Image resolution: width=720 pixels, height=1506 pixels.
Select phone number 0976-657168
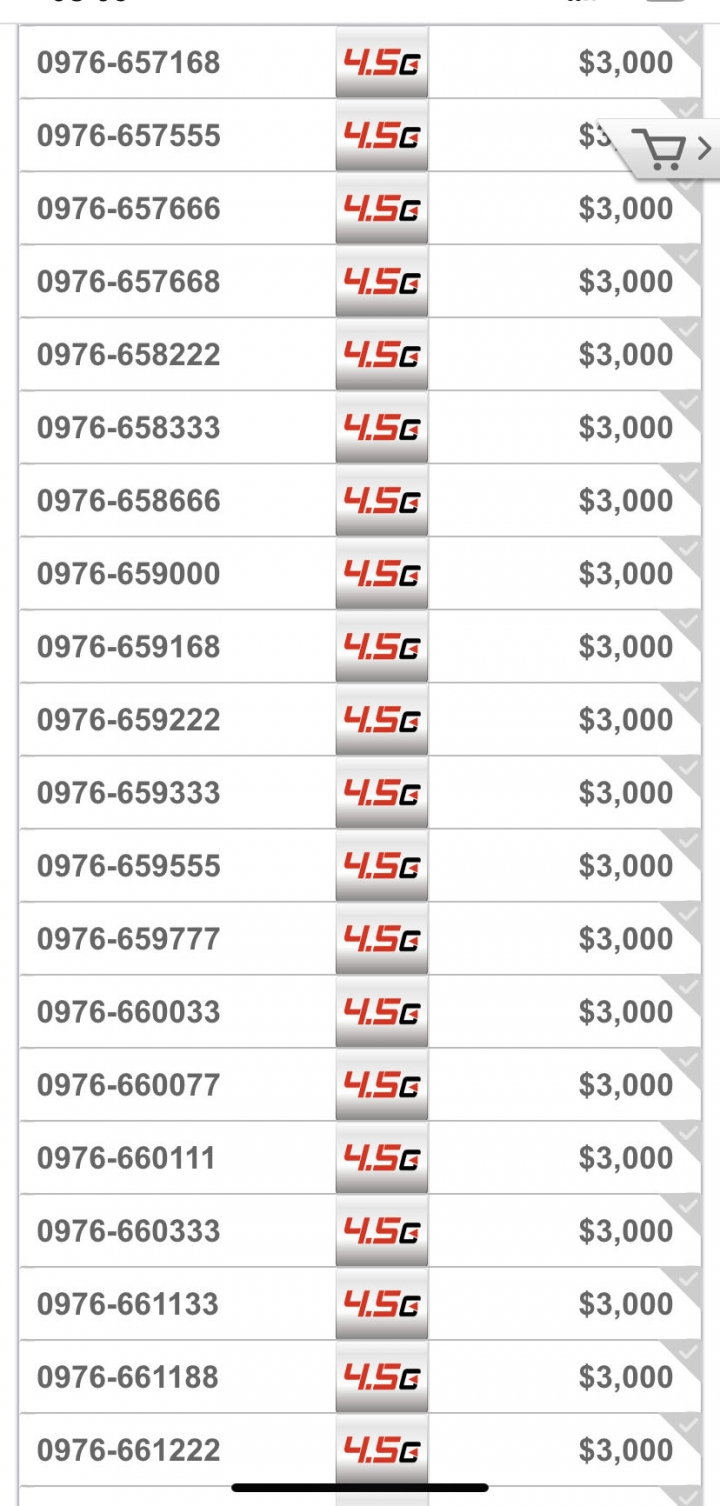(x=360, y=62)
